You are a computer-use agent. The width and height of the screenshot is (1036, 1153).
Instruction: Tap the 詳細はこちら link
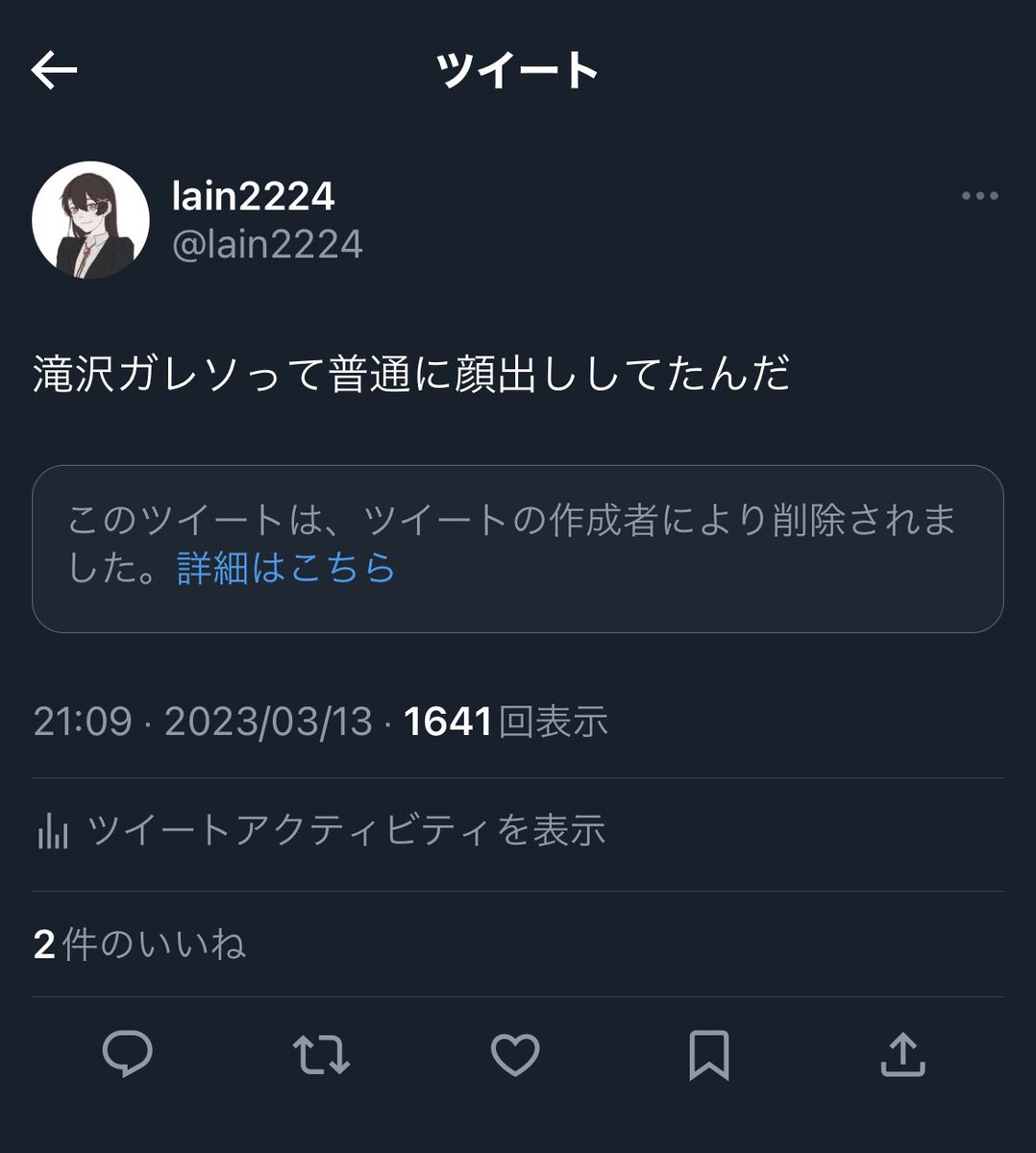(286, 568)
